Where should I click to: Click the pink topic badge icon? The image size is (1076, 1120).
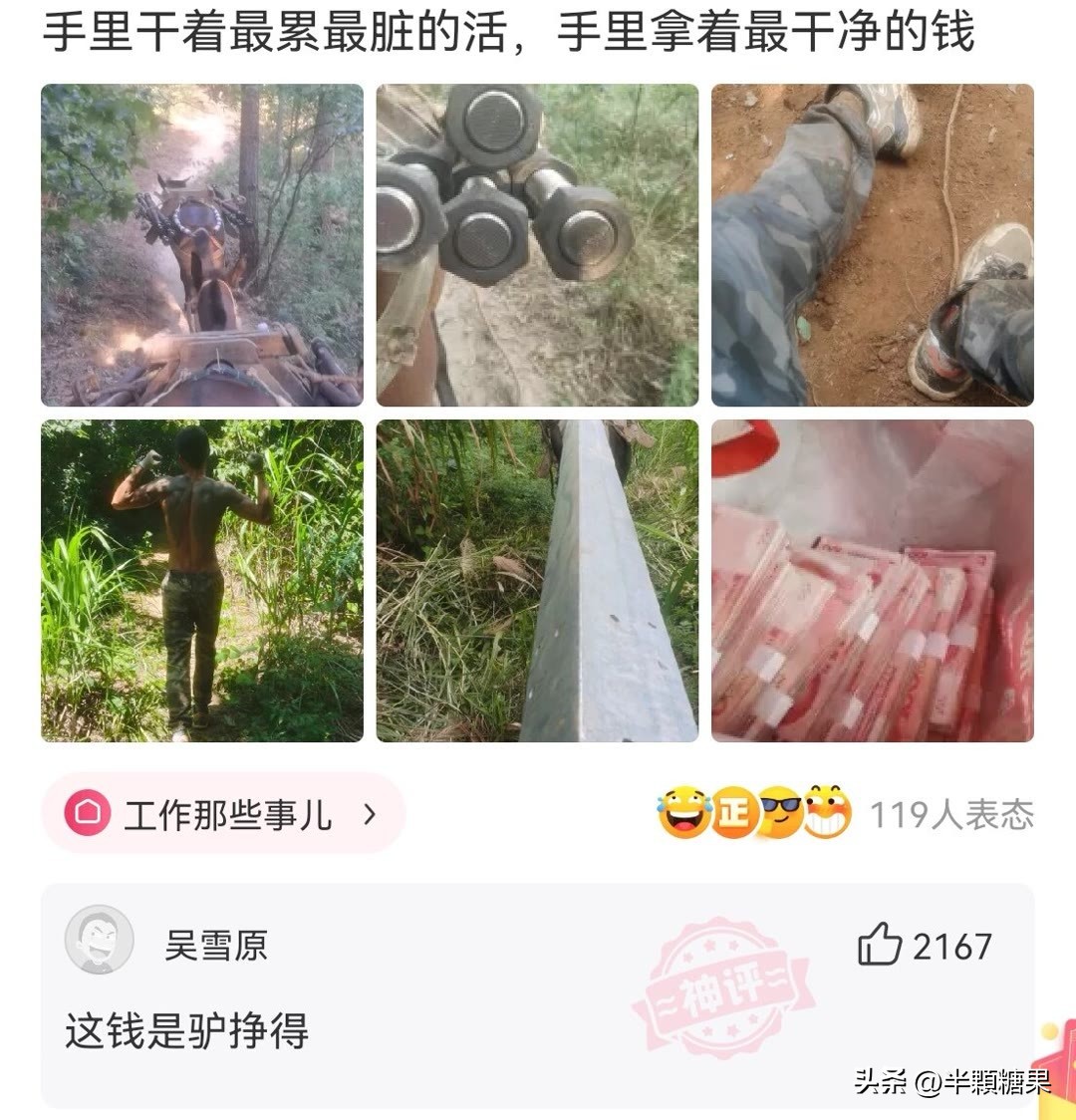click(90, 814)
